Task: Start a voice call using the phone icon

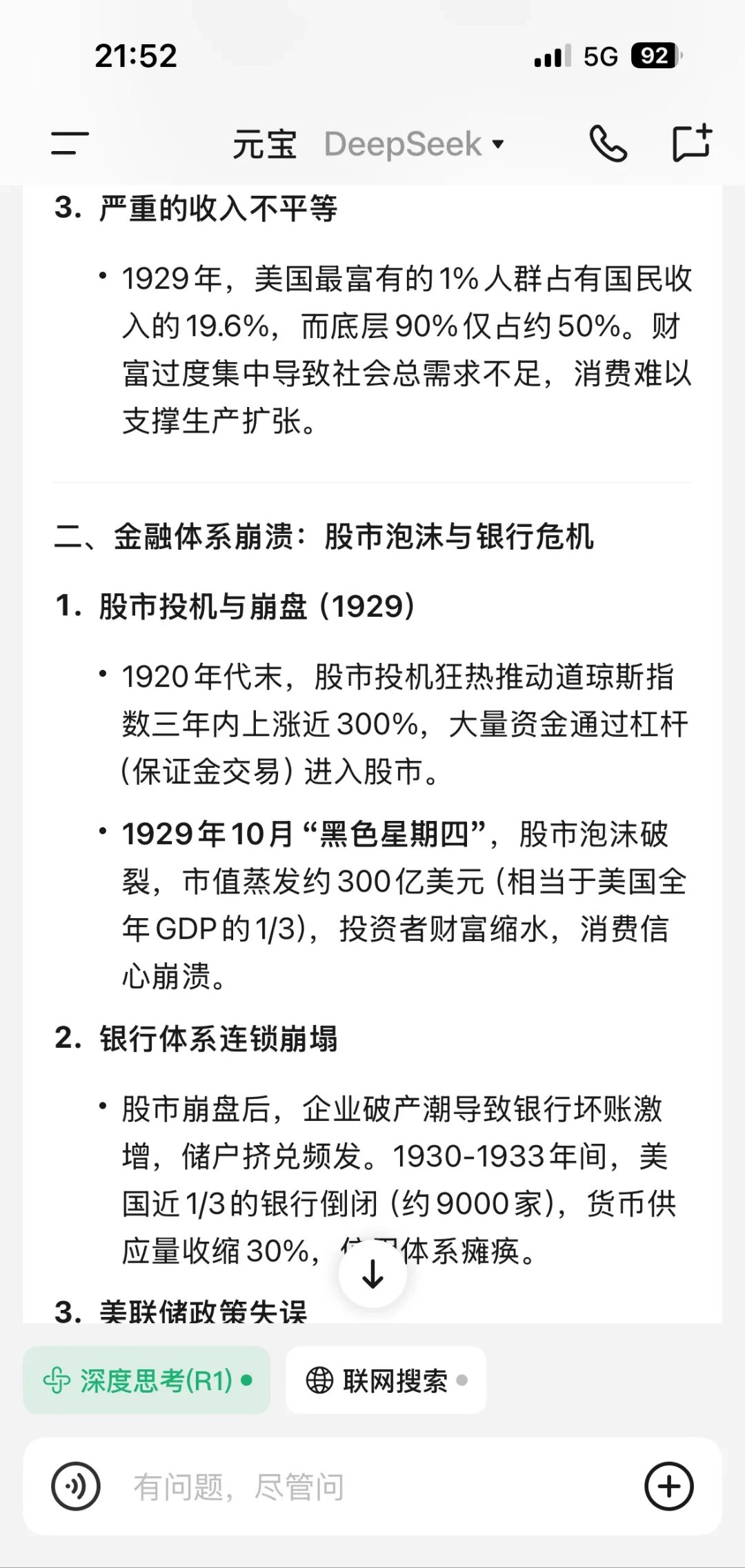Action: (x=610, y=143)
